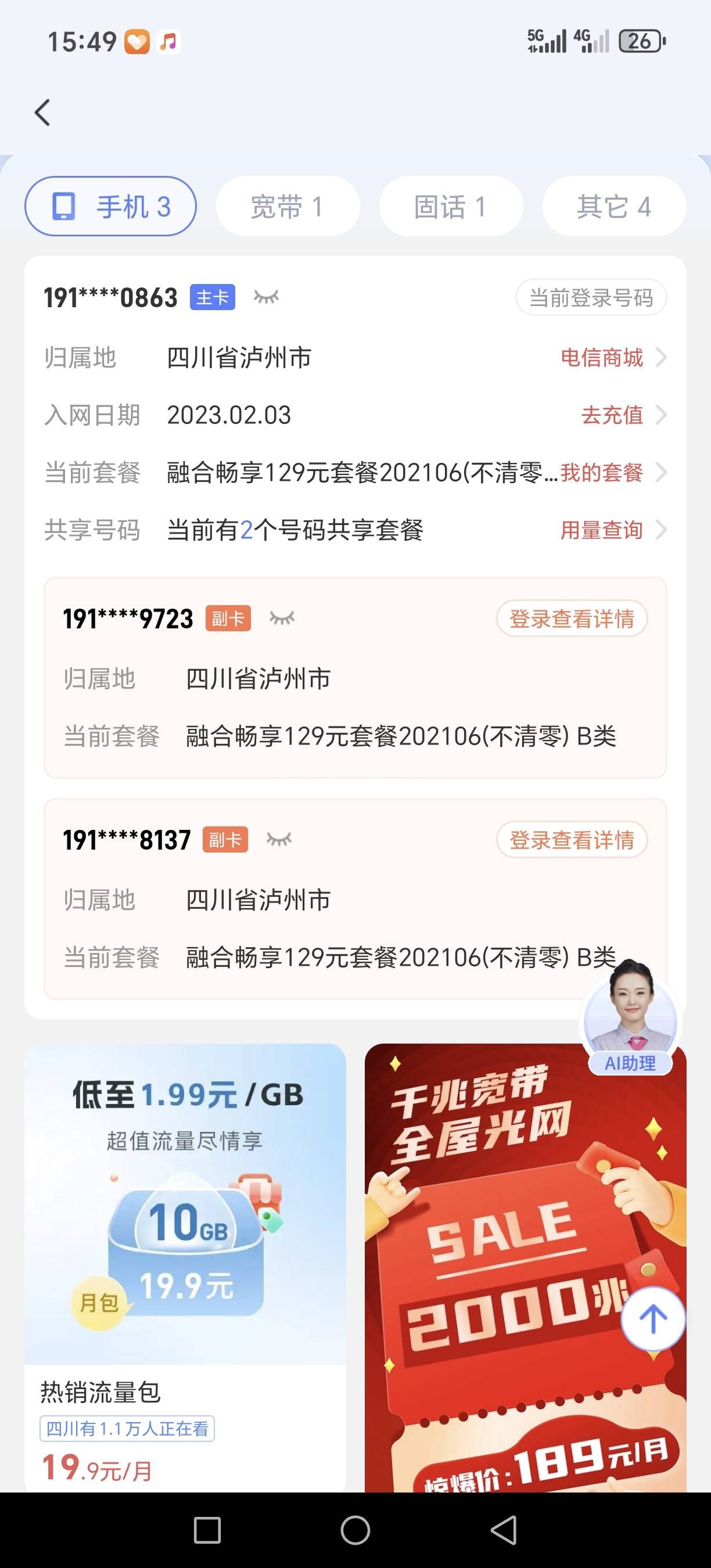Switch to the 宽带 1 tab

[288, 206]
